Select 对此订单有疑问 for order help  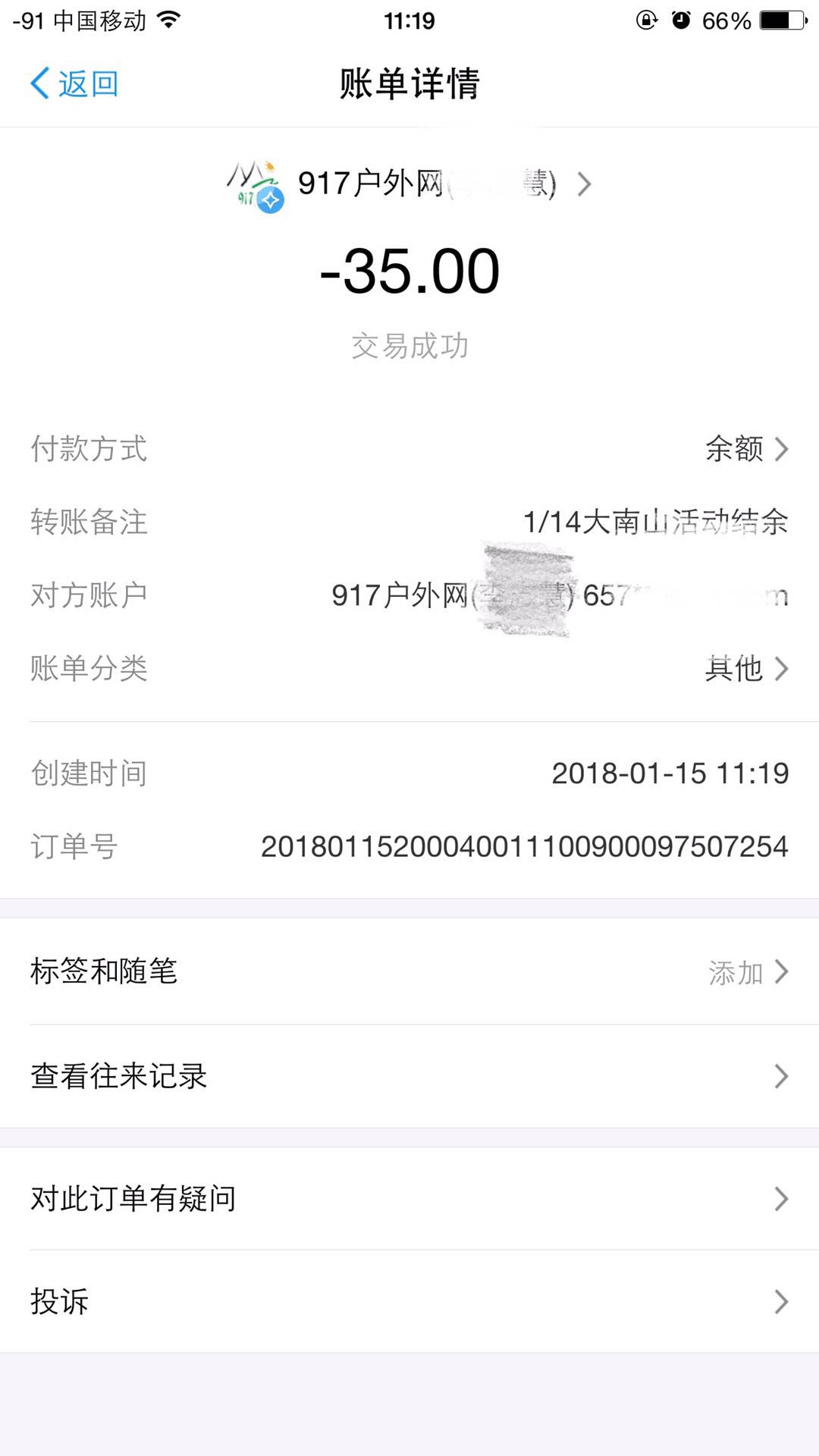point(409,1199)
